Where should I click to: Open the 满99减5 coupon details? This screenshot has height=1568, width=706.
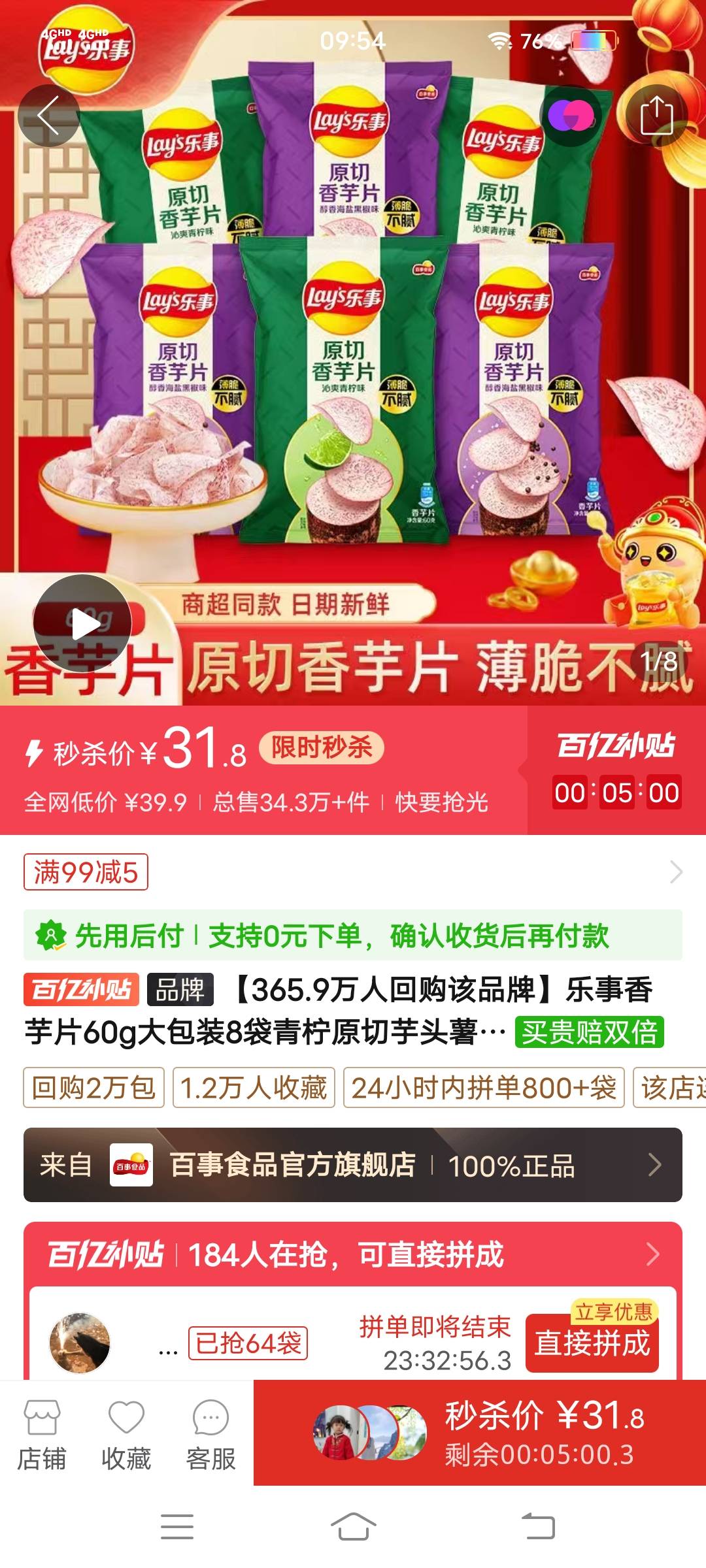click(86, 872)
